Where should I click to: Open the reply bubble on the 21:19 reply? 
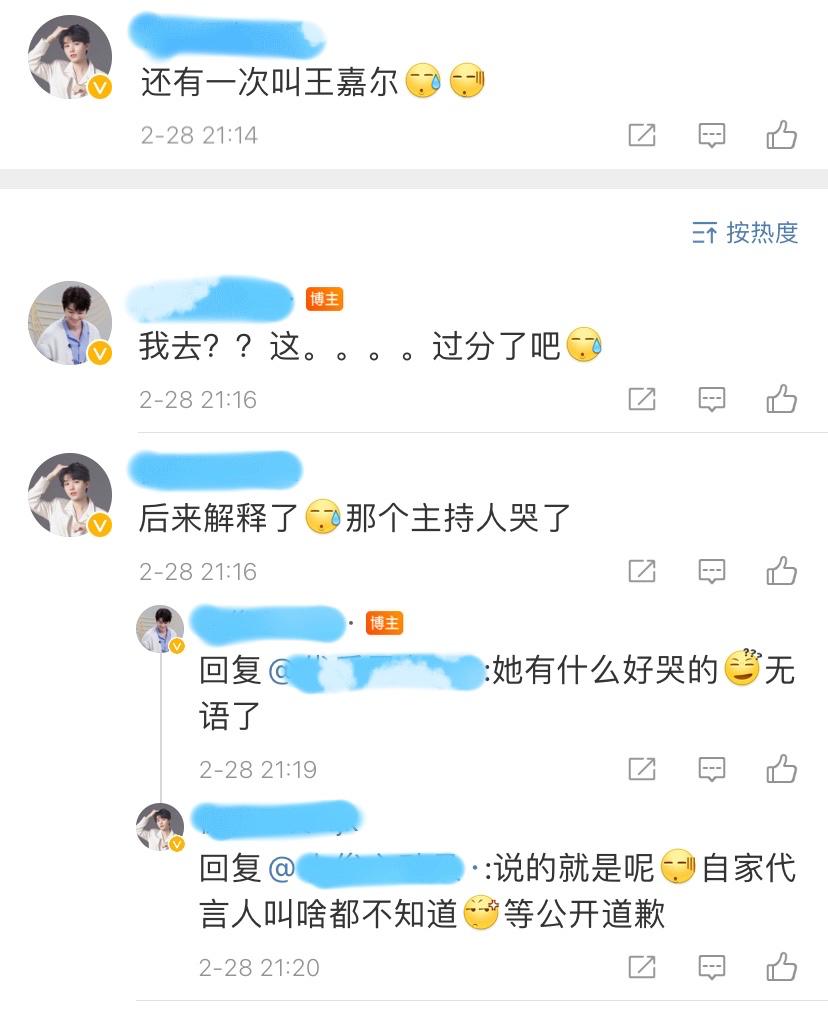(711, 768)
